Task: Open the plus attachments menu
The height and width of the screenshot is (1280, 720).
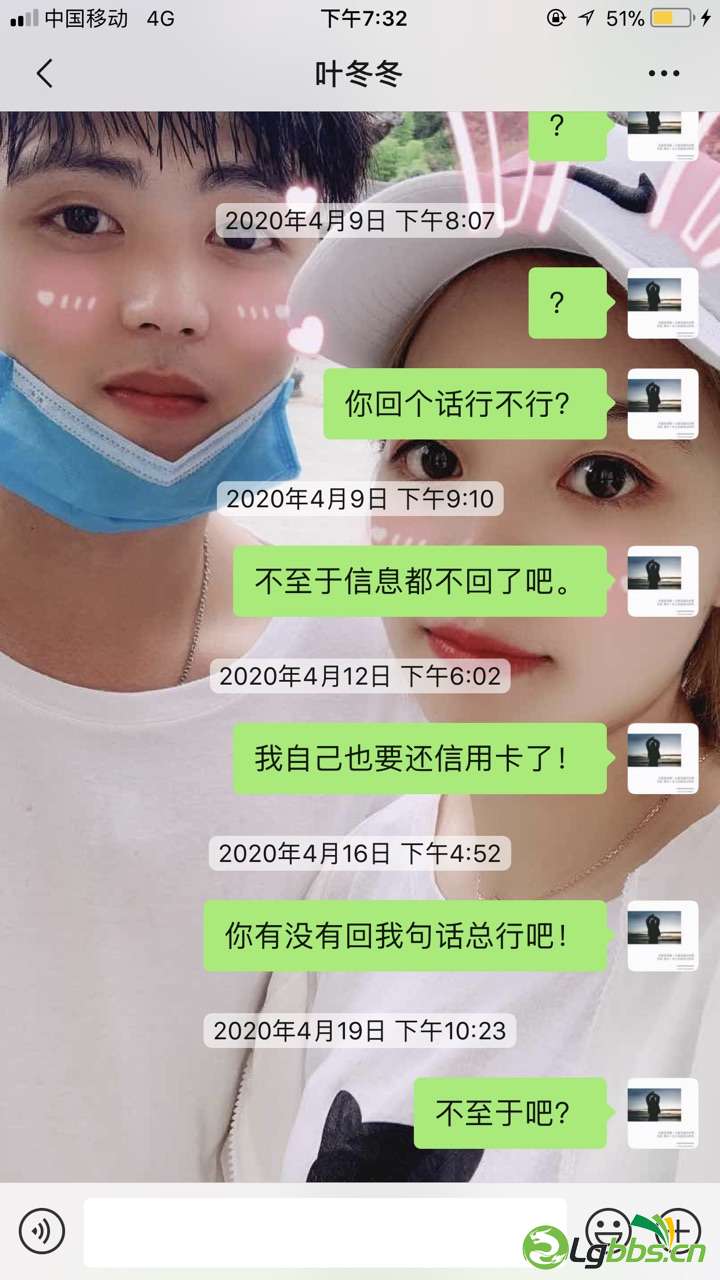Action: (x=679, y=1228)
